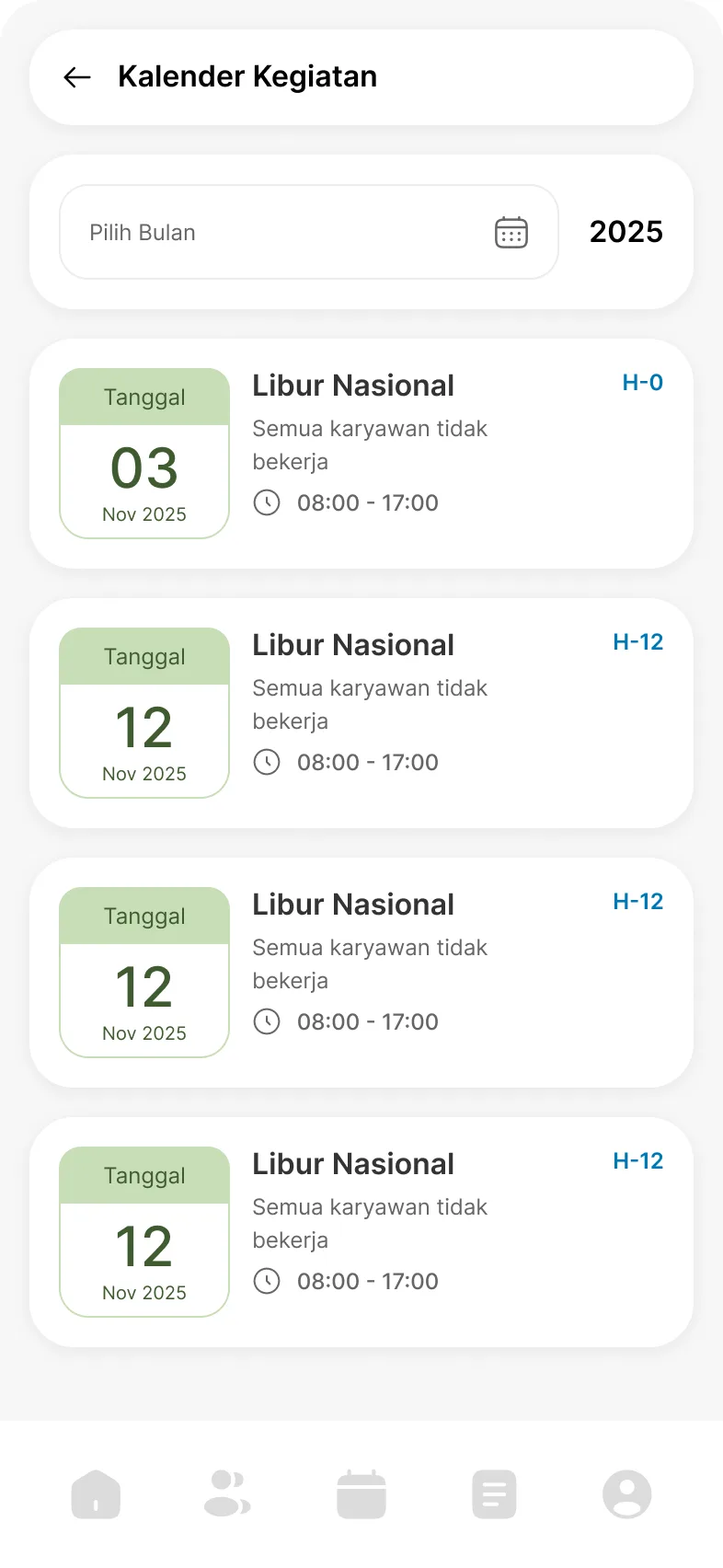Screen dimensions: 723x1568
Task: Select the Tanggal 03 date block
Action: point(143,453)
